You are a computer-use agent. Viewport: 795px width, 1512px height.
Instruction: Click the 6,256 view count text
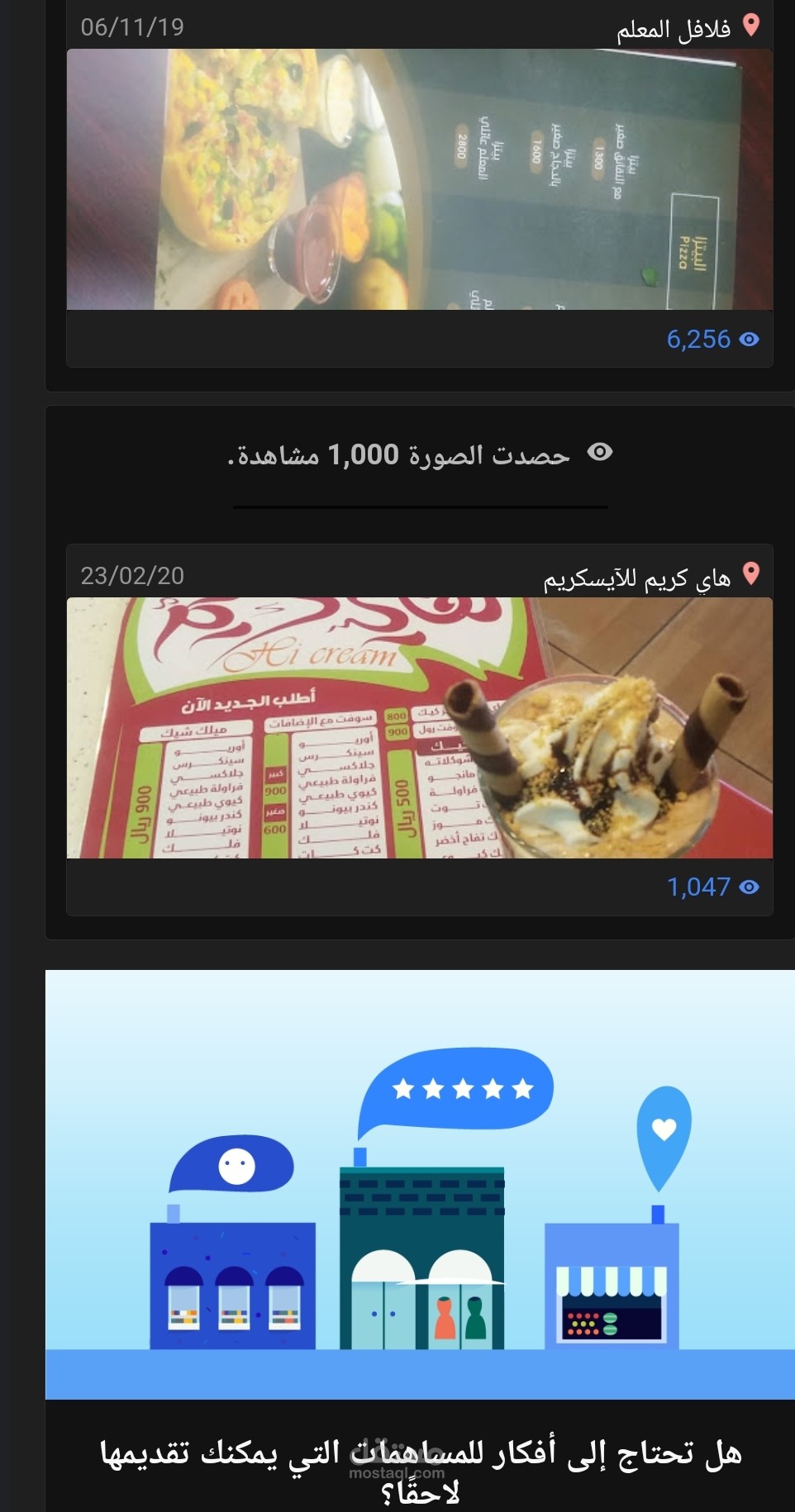click(698, 338)
